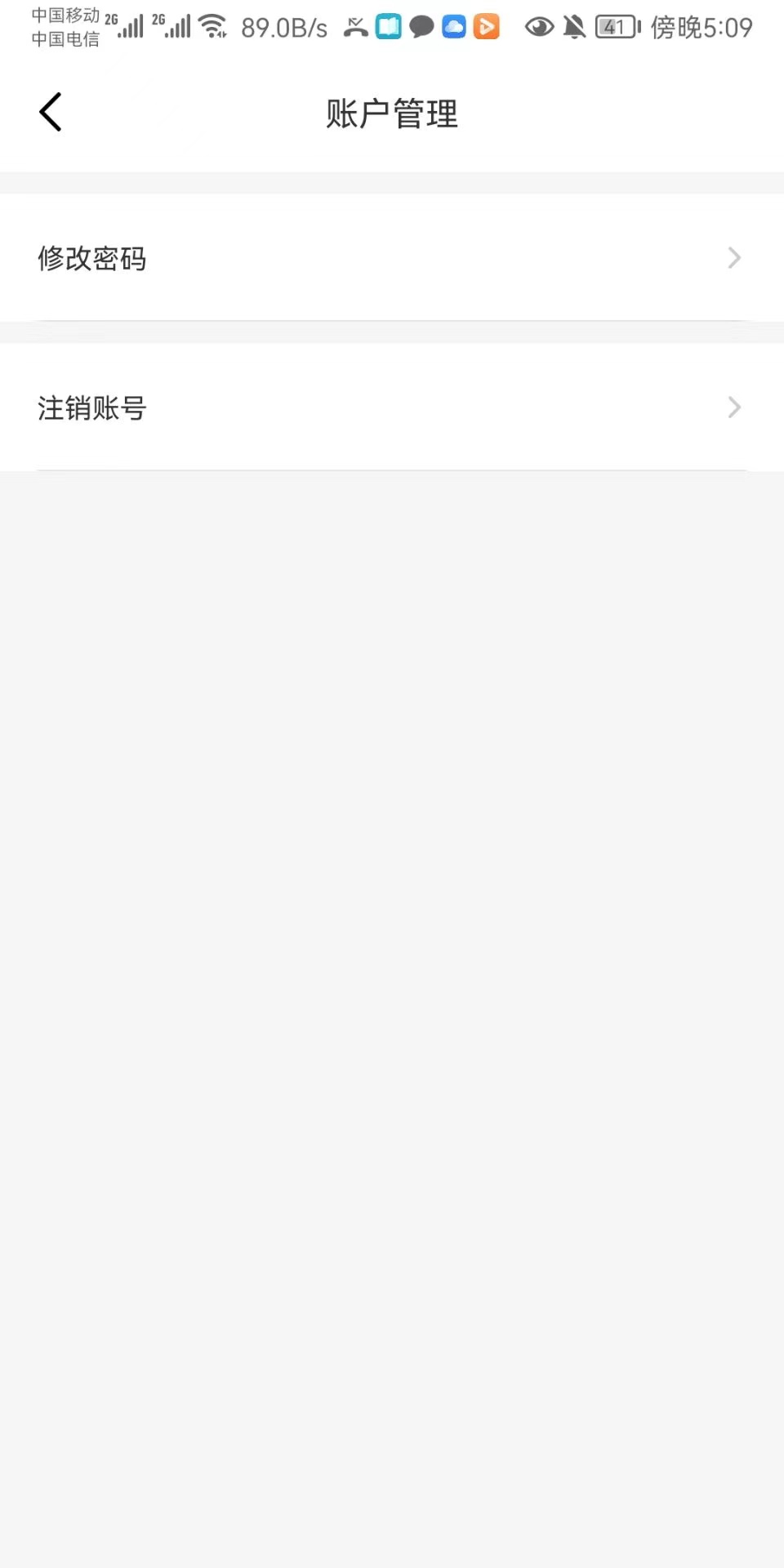Expand the 修改密码 row chevron
Screen dimensions: 784x1568
733,258
